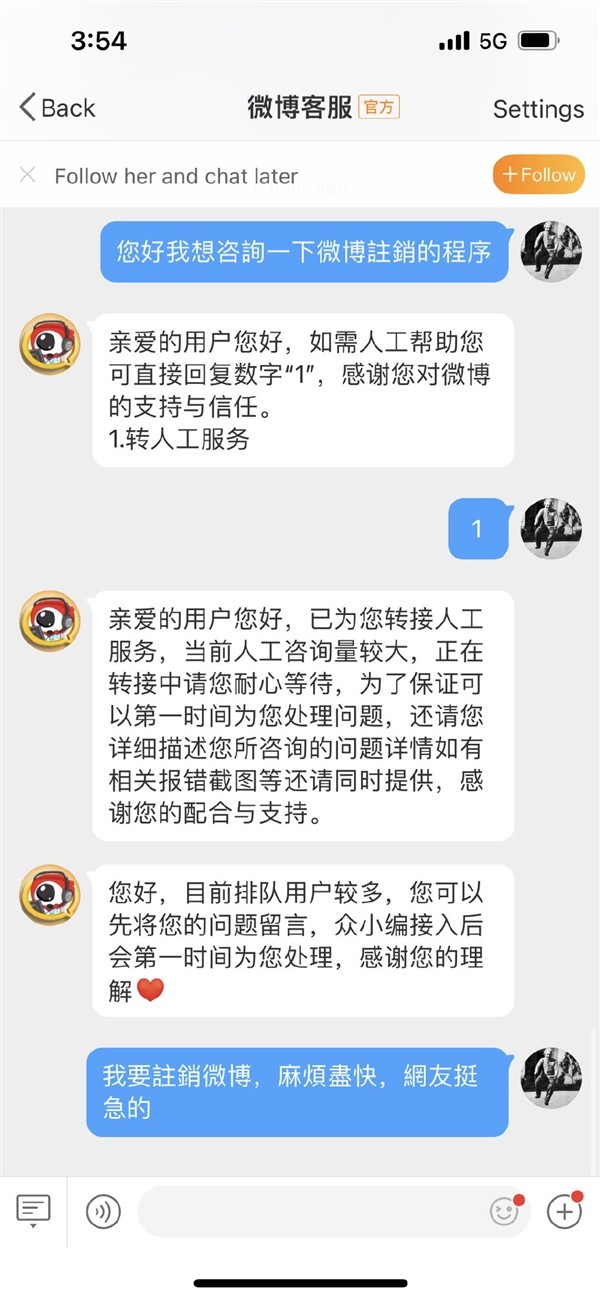
Task: Go back from the 微博客服 chat
Action: click(57, 108)
